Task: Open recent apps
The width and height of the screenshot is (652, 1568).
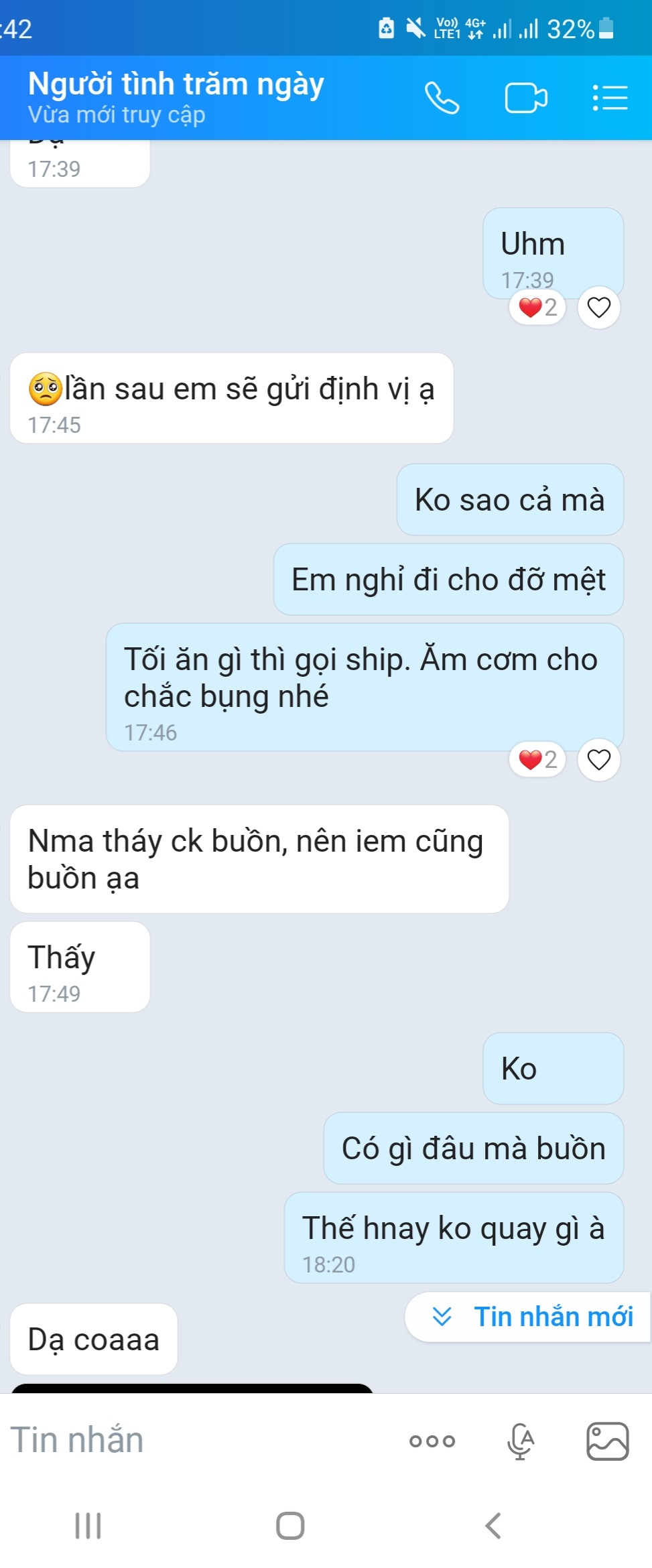Action: [x=88, y=1526]
